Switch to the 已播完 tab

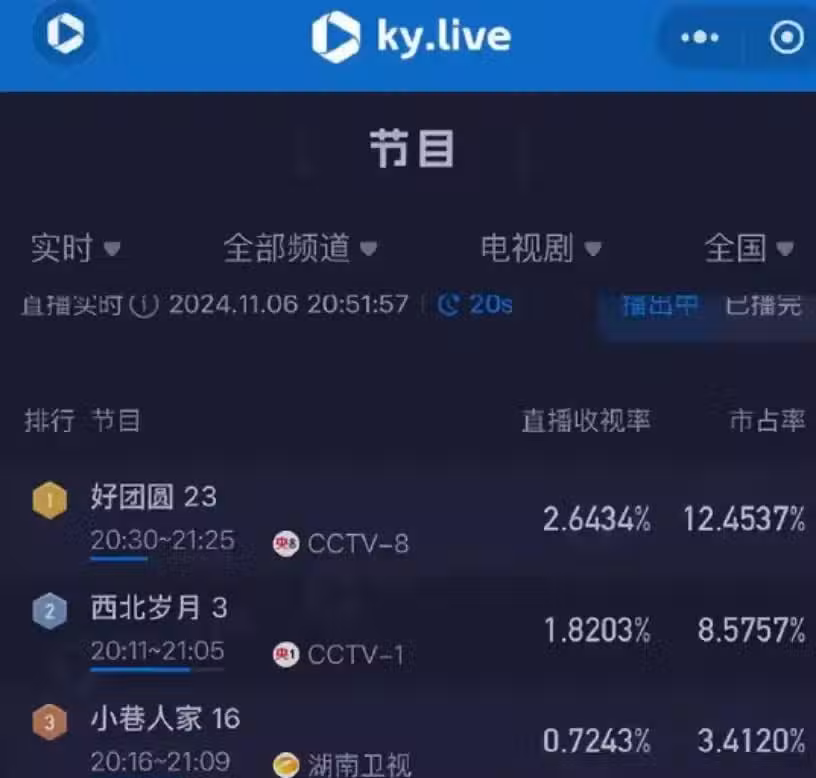tap(764, 305)
